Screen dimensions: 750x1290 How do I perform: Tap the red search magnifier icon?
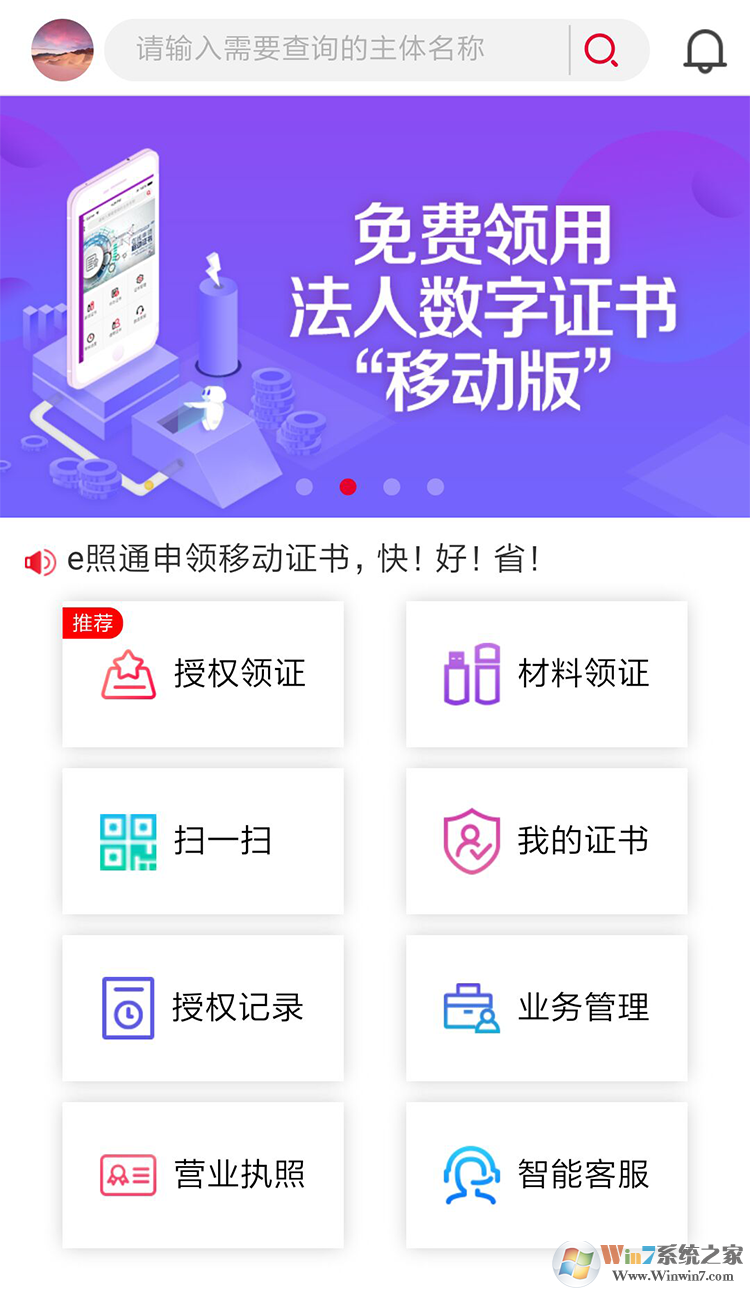pos(601,49)
